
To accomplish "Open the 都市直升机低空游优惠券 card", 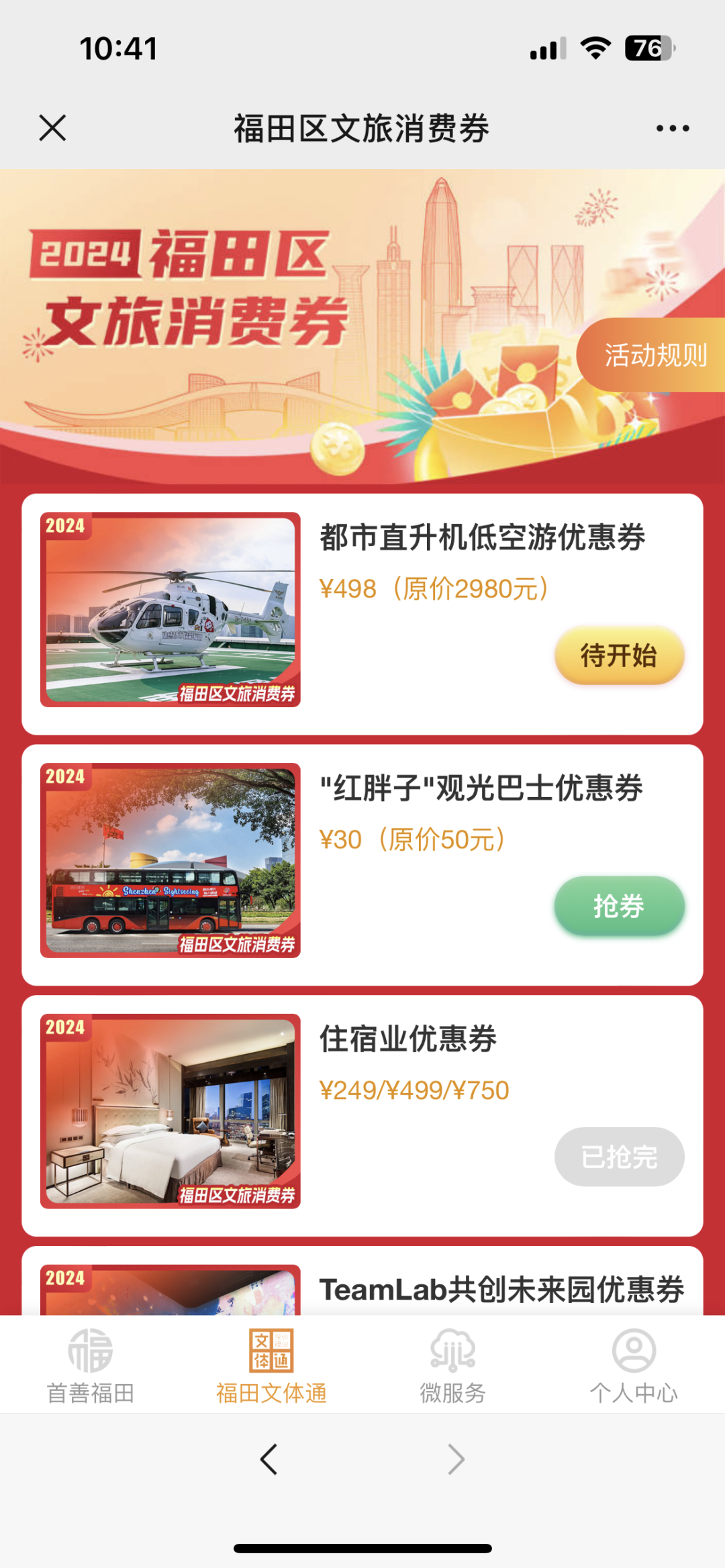I will coord(482,538).
